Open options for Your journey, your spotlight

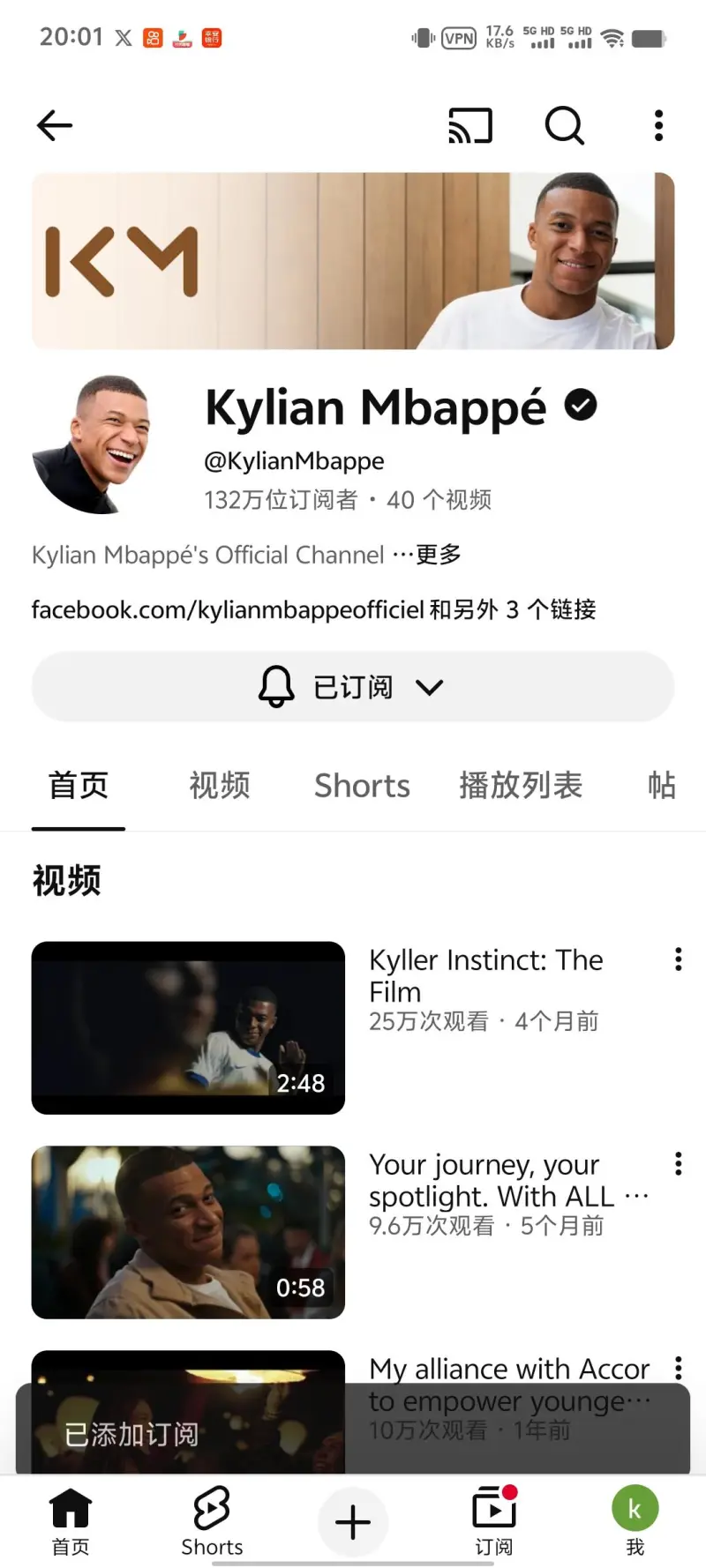point(678,1164)
